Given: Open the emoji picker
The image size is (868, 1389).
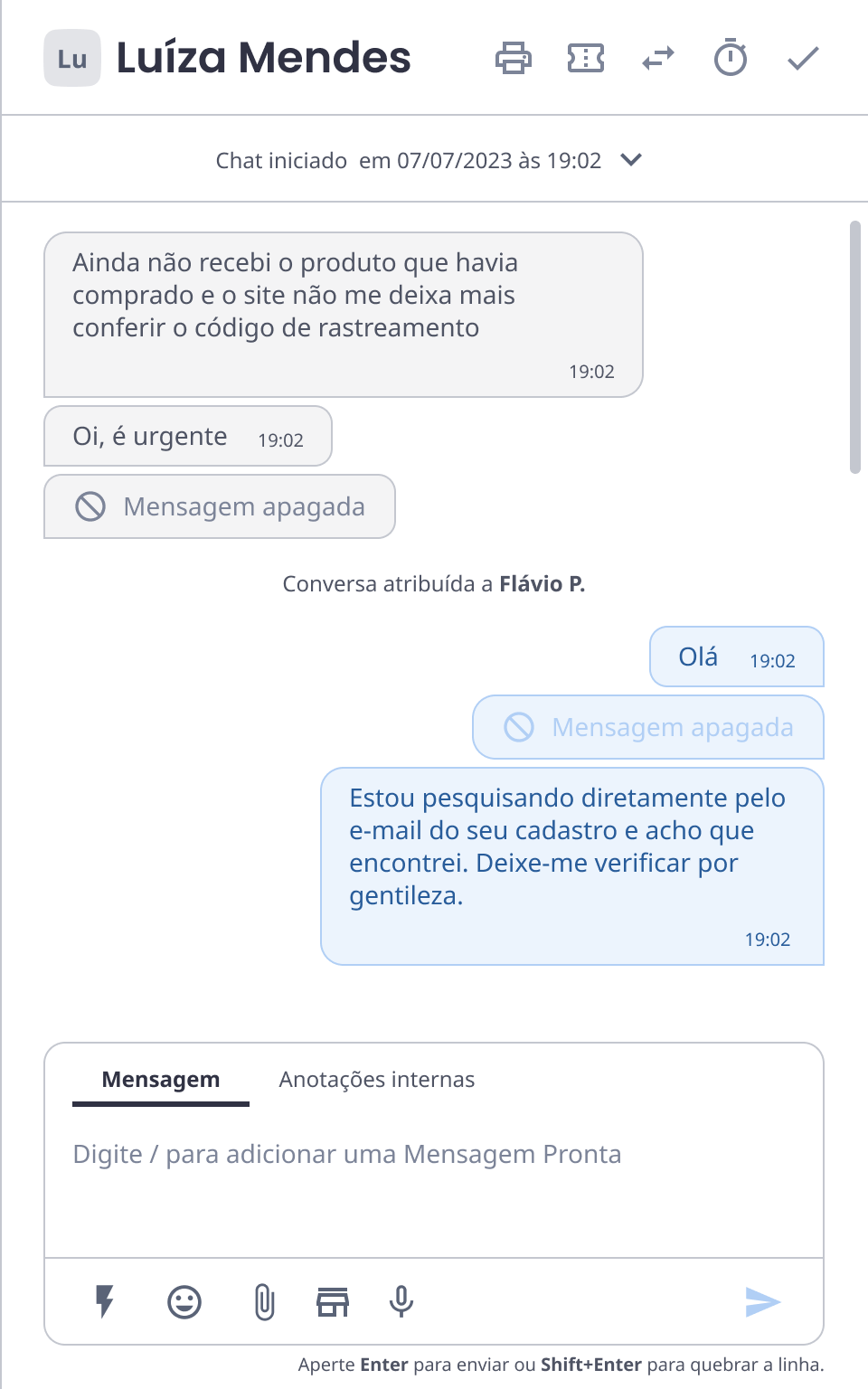Looking at the screenshot, I should pos(184,1302).
